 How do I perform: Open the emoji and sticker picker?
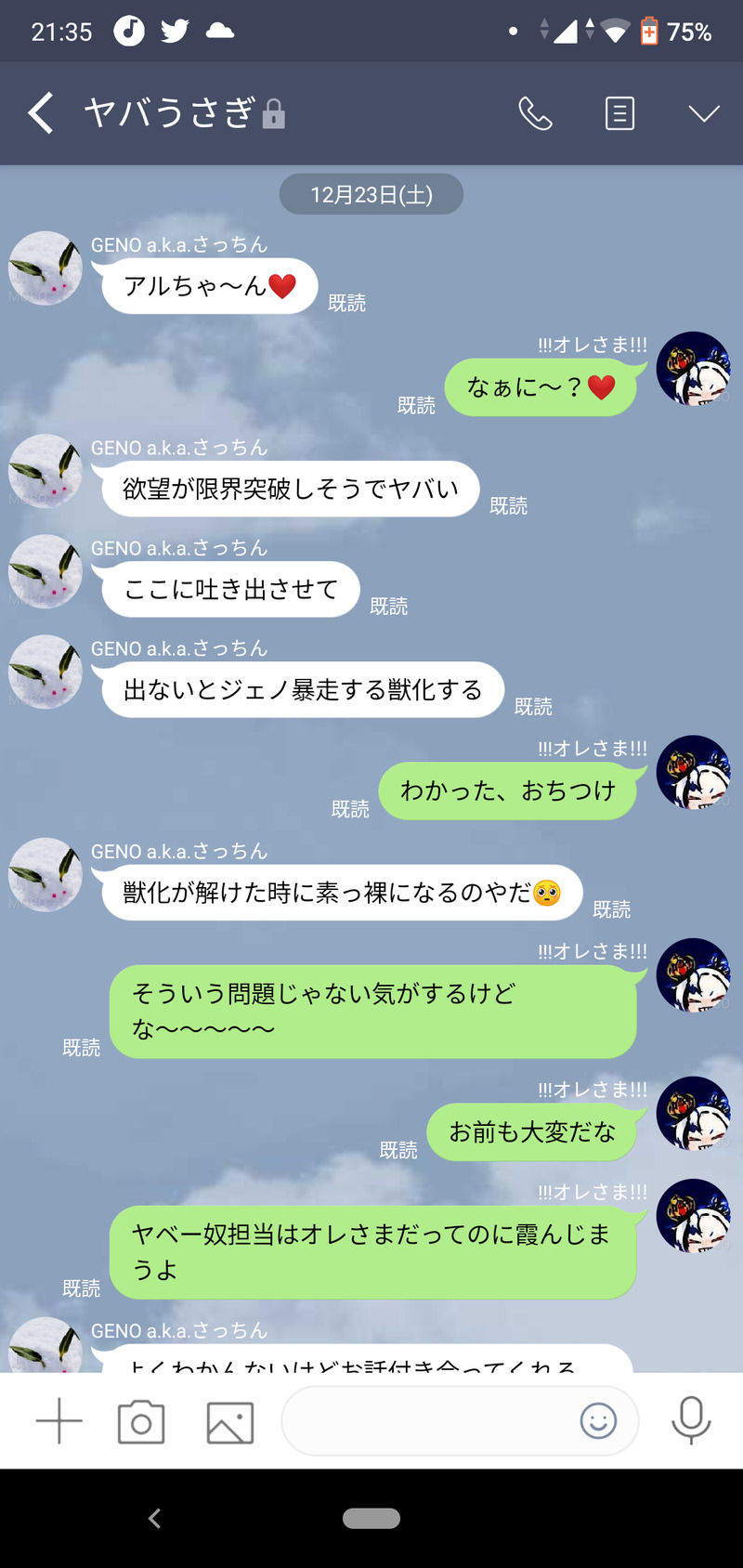click(598, 1421)
